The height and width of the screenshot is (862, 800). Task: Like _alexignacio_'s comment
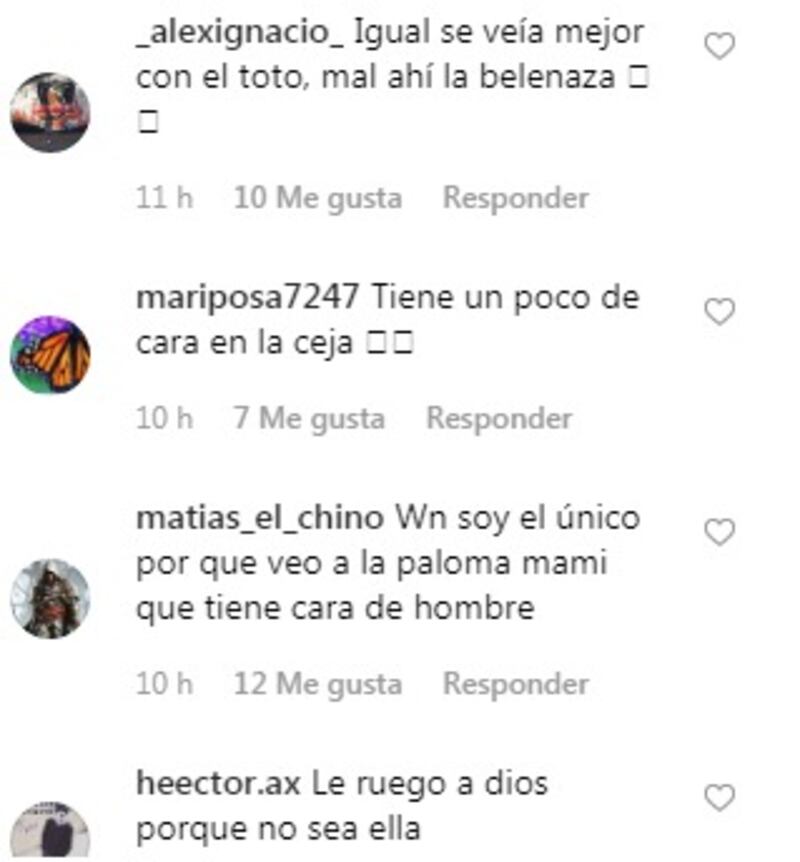[720, 46]
